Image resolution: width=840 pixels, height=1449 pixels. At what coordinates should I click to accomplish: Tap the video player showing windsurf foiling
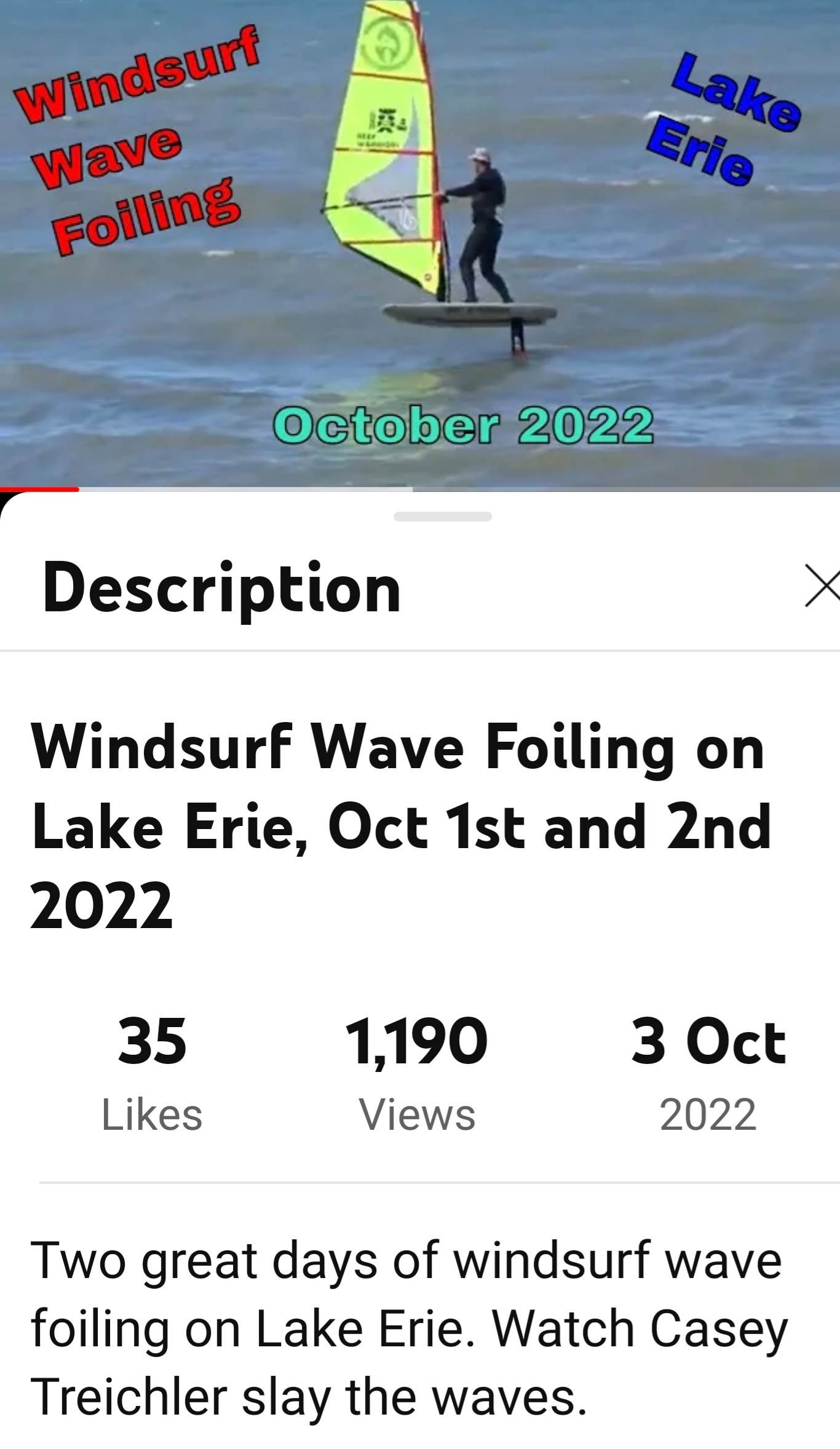click(x=420, y=246)
